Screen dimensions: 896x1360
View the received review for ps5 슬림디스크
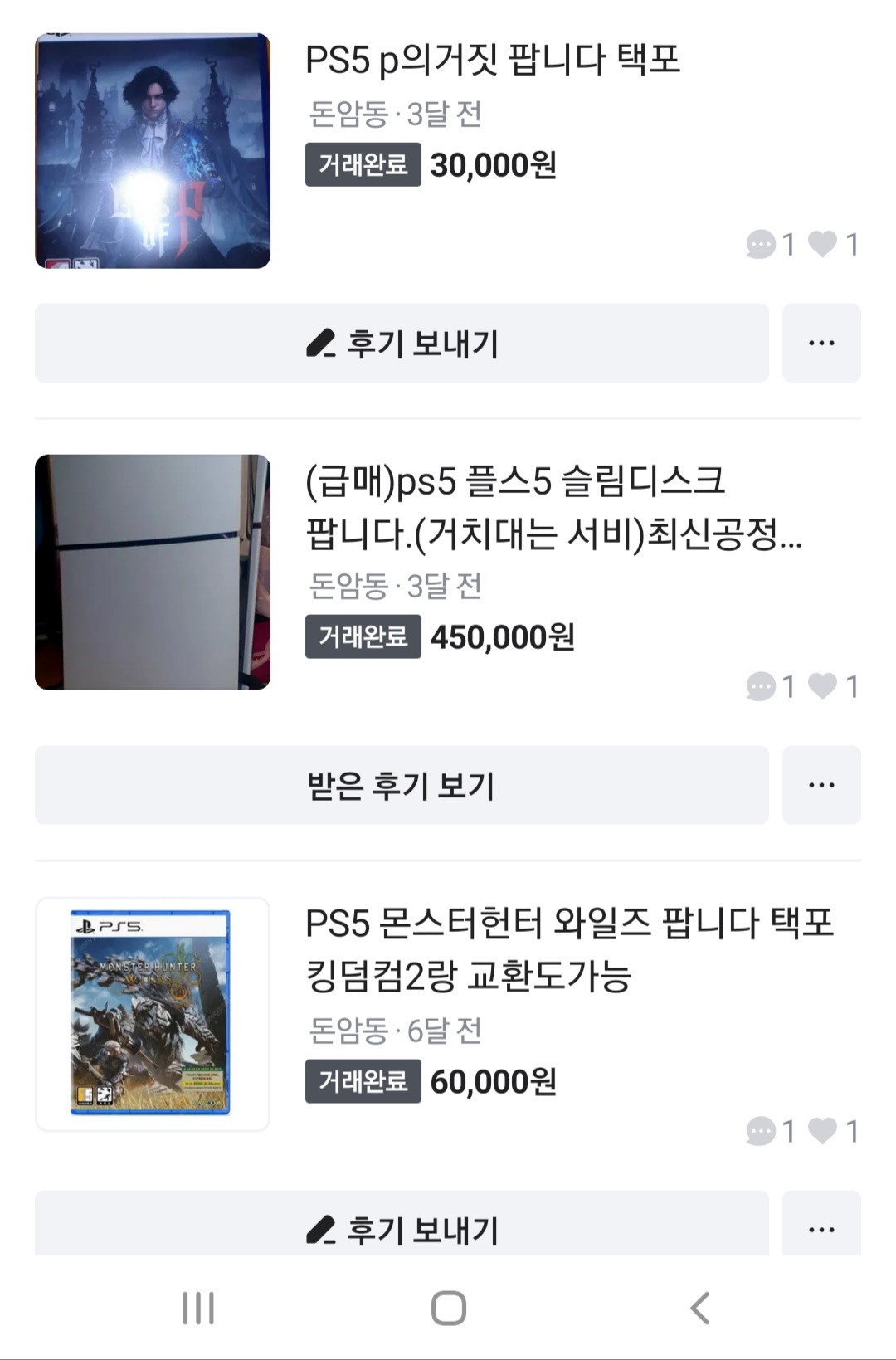coord(402,785)
